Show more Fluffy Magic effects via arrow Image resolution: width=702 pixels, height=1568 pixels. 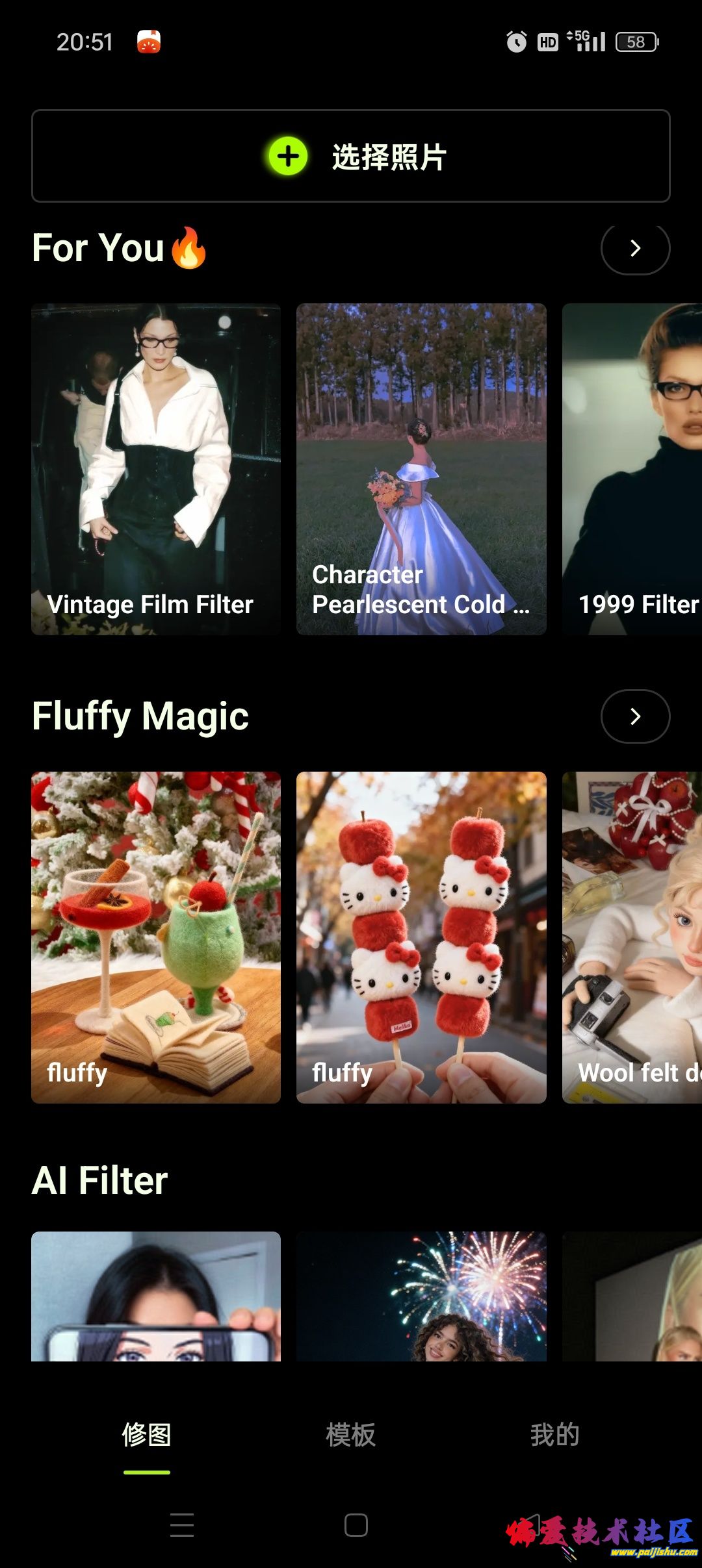(x=635, y=716)
